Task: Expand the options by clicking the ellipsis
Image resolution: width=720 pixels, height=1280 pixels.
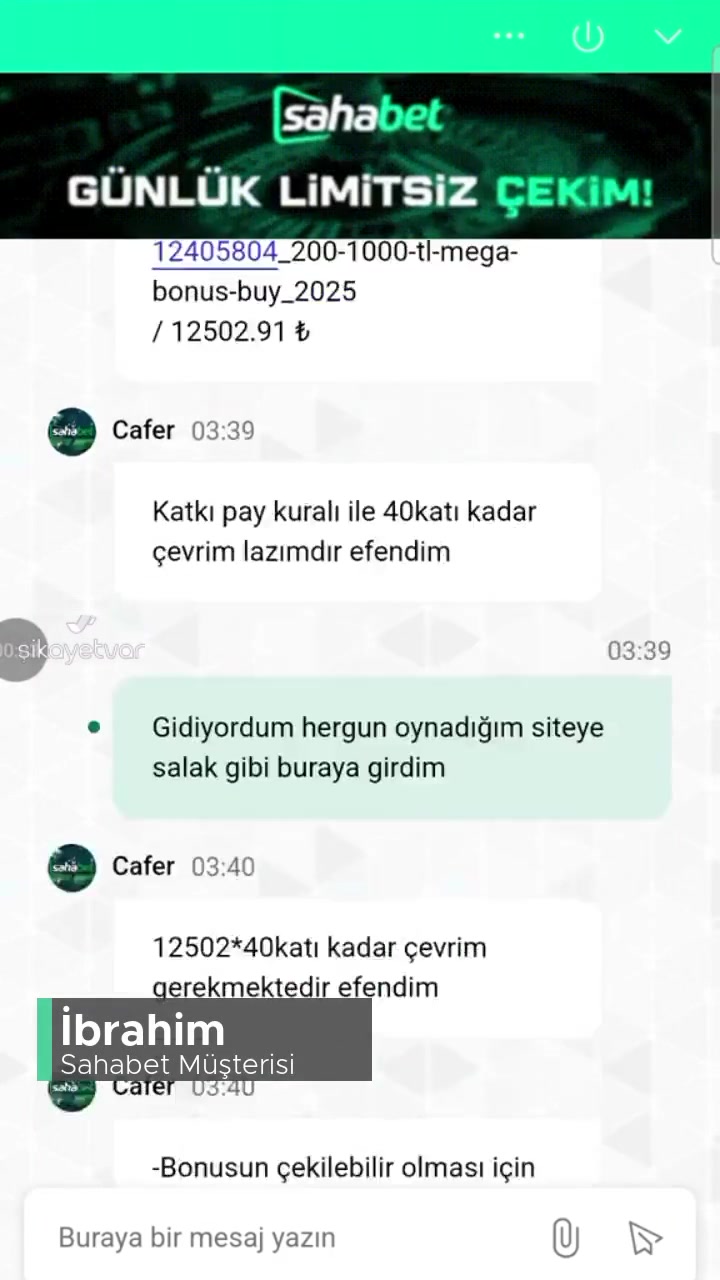Action: point(509,36)
